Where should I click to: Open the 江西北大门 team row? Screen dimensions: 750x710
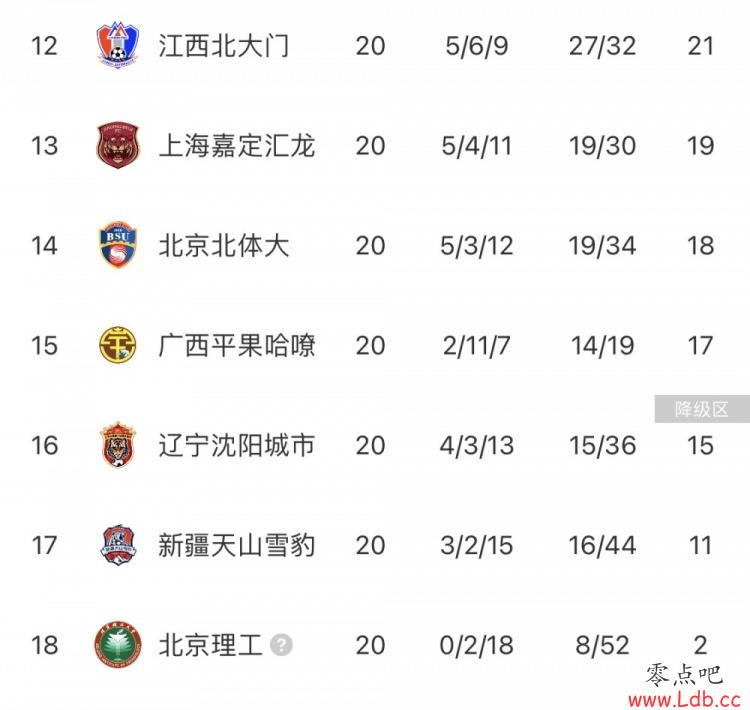point(224,46)
